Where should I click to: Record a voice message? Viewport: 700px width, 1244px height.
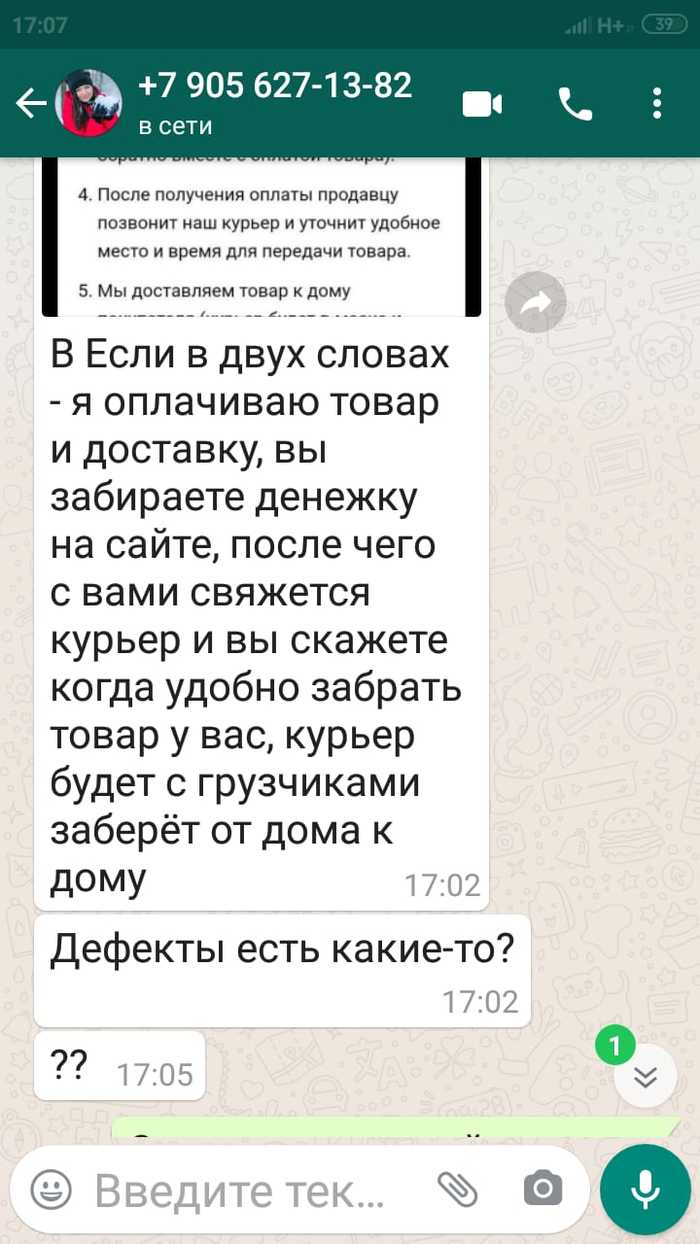645,1190
